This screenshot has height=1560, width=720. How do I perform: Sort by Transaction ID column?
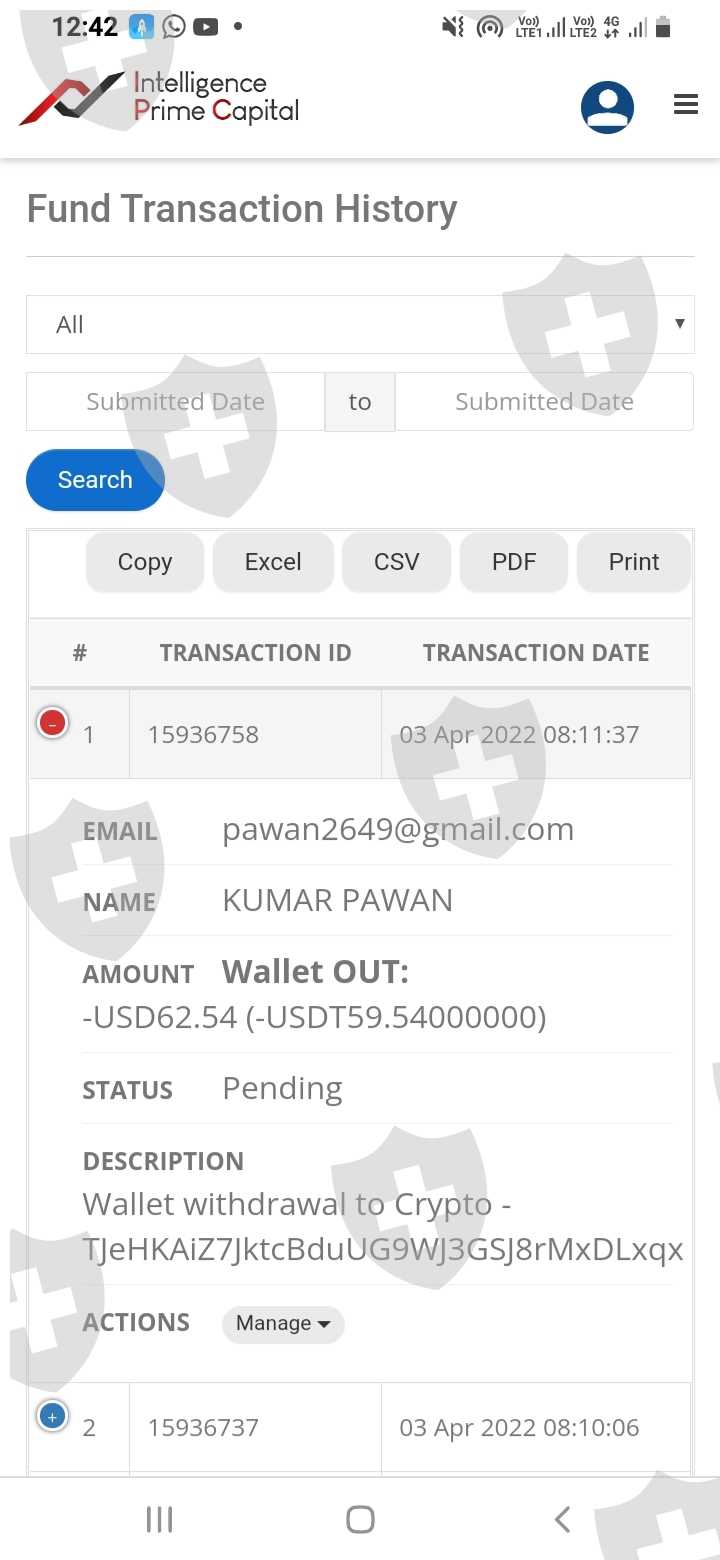point(255,653)
